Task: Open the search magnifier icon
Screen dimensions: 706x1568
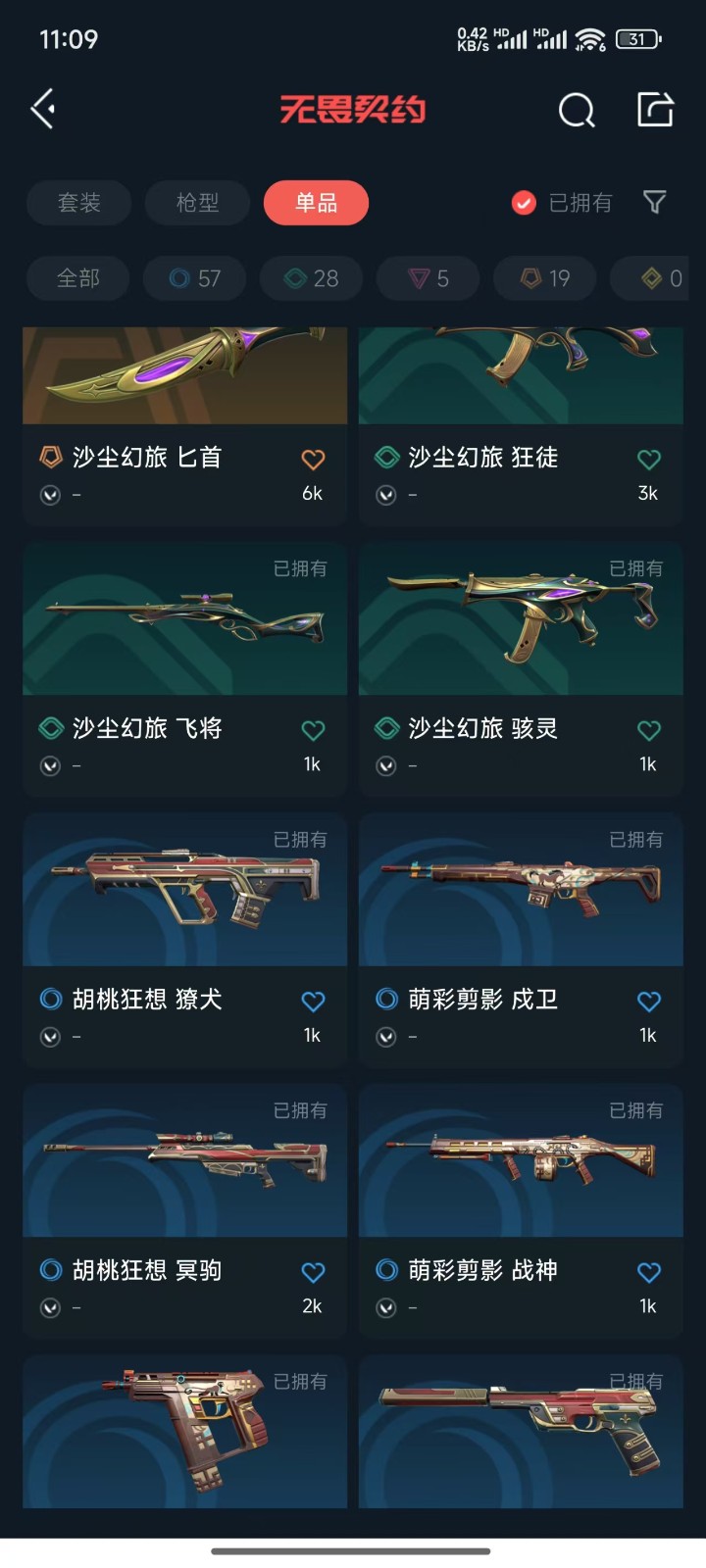Action: pos(577,110)
